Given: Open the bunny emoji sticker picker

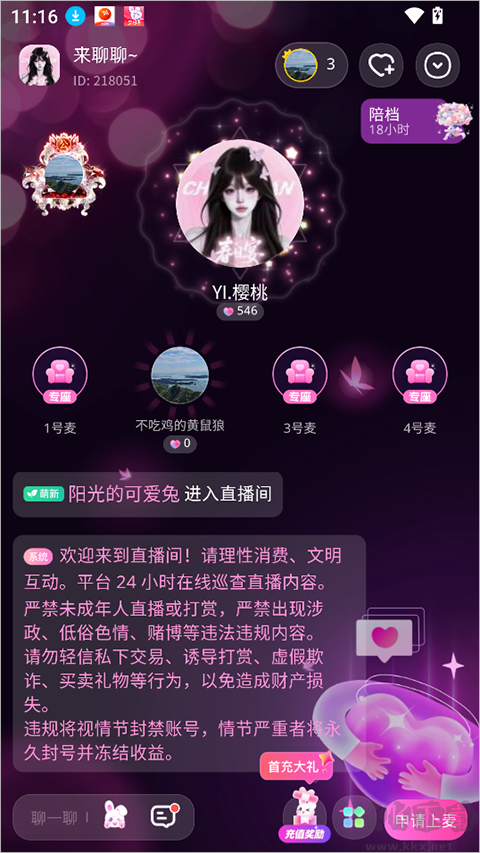Looking at the screenshot, I should [115, 817].
